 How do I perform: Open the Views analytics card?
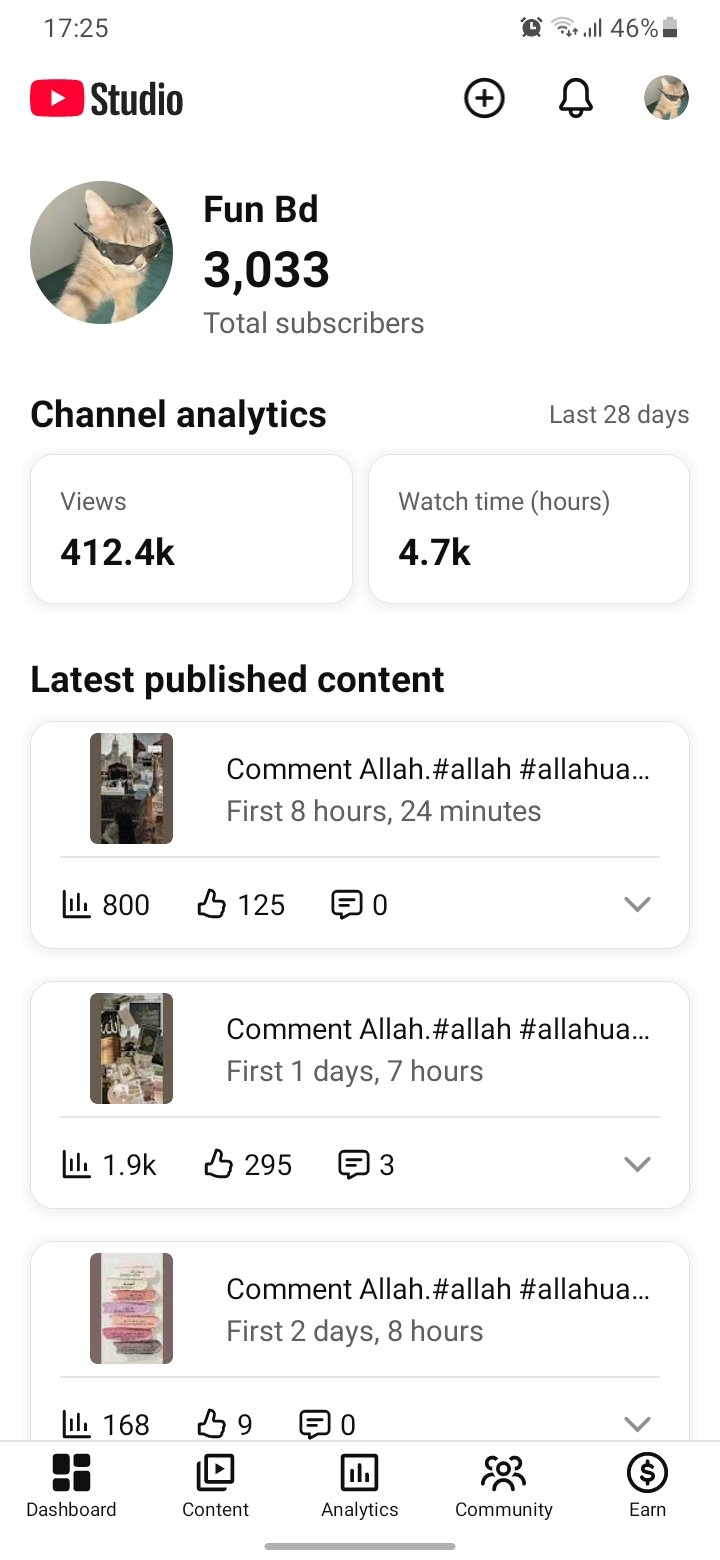[191, 529]
